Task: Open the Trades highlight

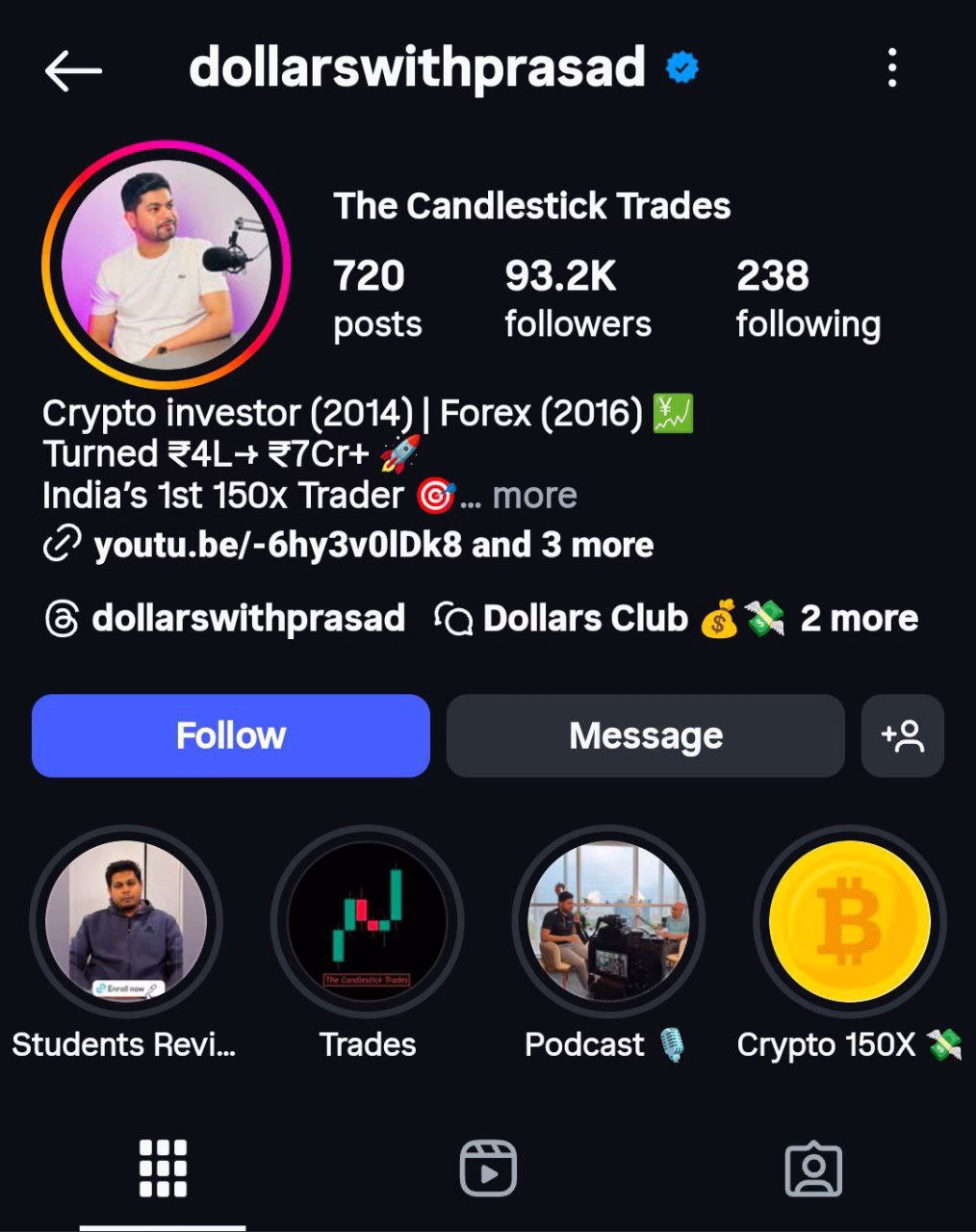Action: [x=368, y=921]
